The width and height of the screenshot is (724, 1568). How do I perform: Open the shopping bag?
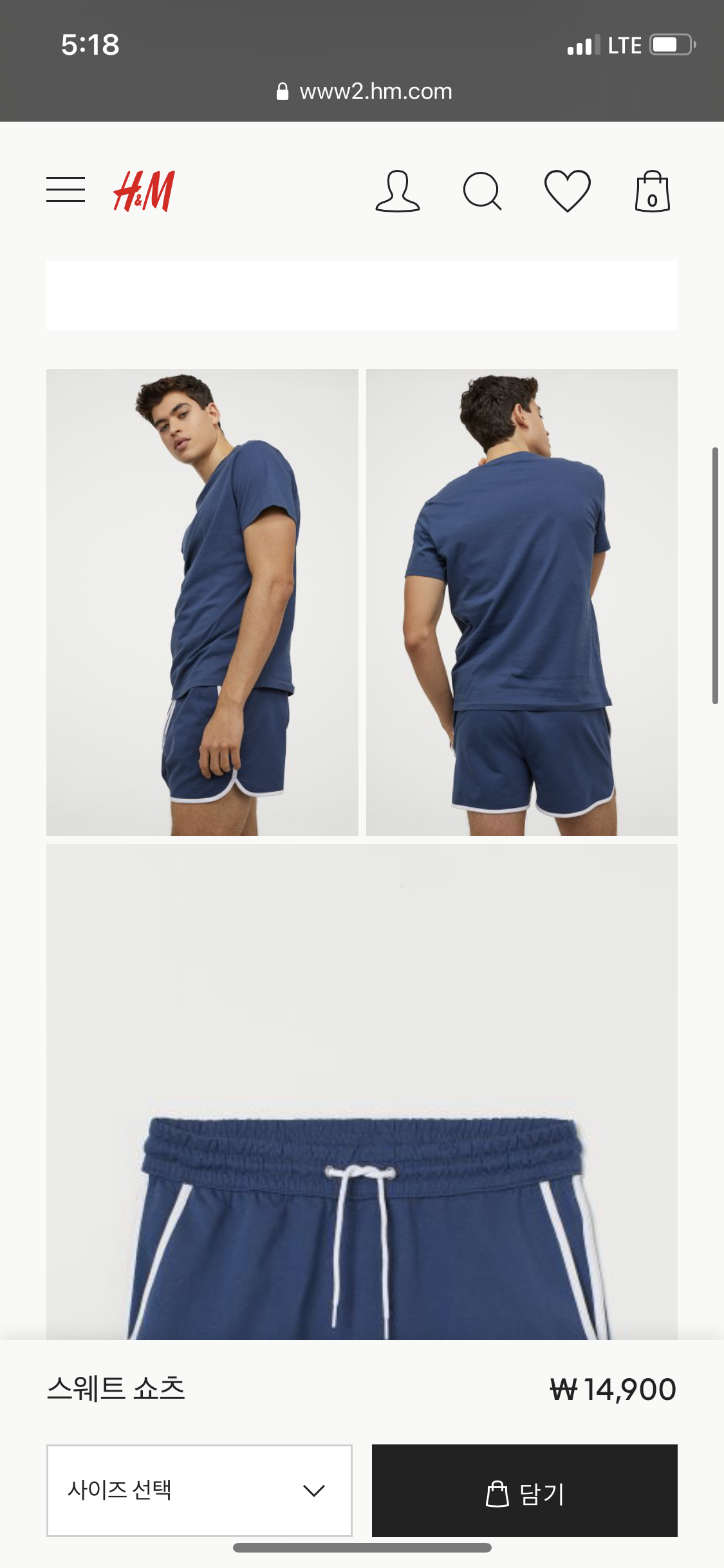click(653, 191)
